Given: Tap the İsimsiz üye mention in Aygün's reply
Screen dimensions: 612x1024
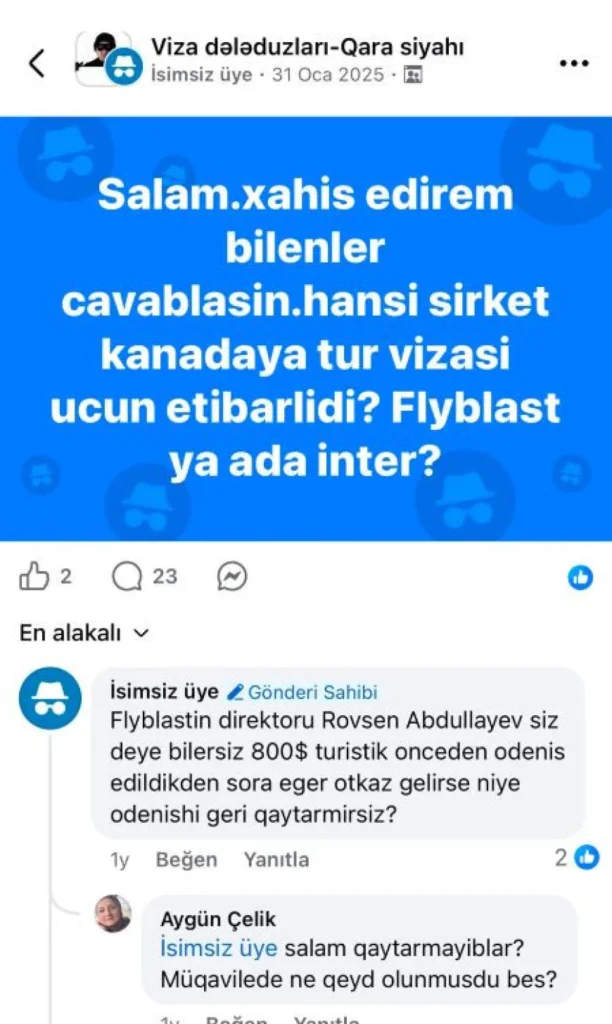Looking at the screenshot, I should click(219, 948).
